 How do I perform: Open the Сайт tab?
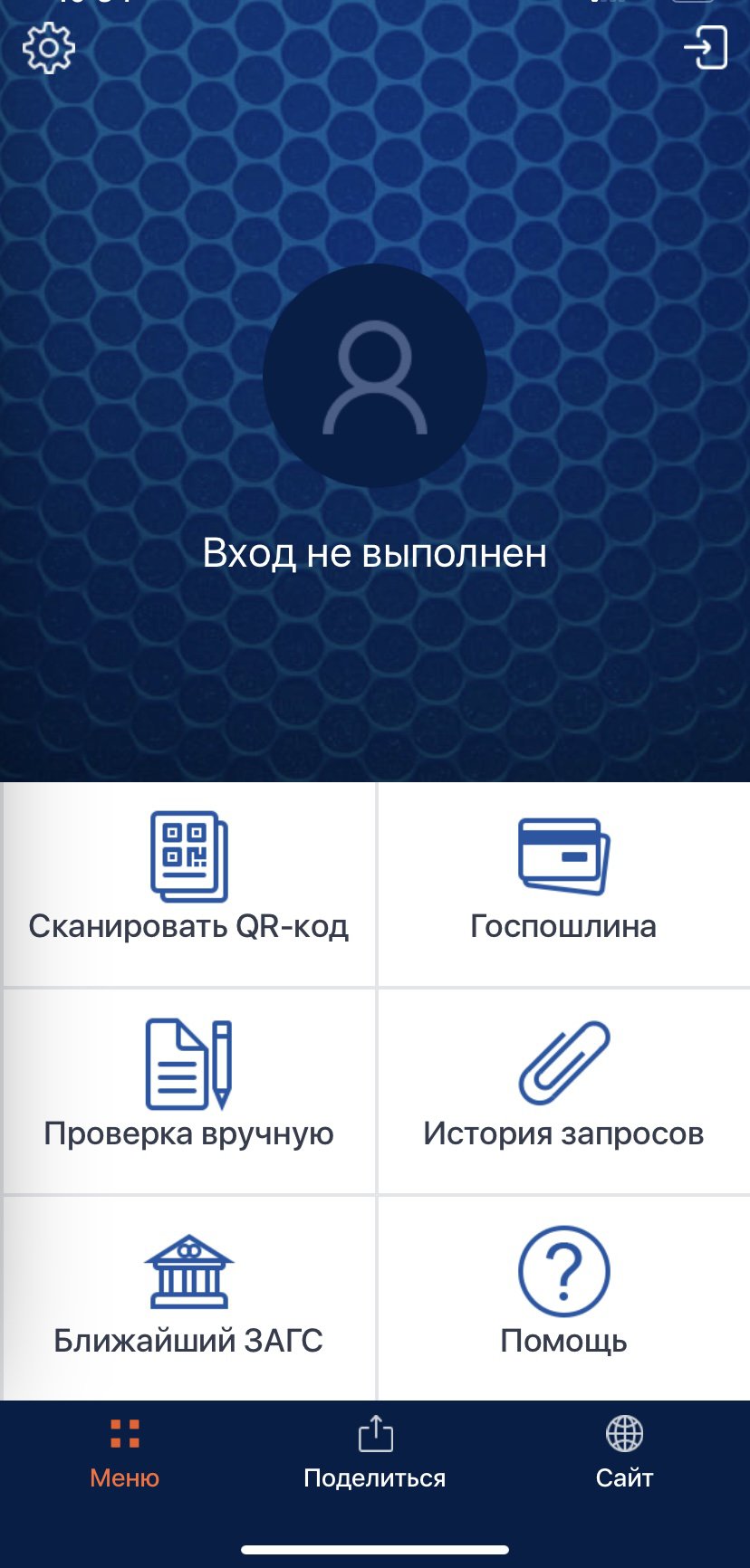(x=625, y=1454)
